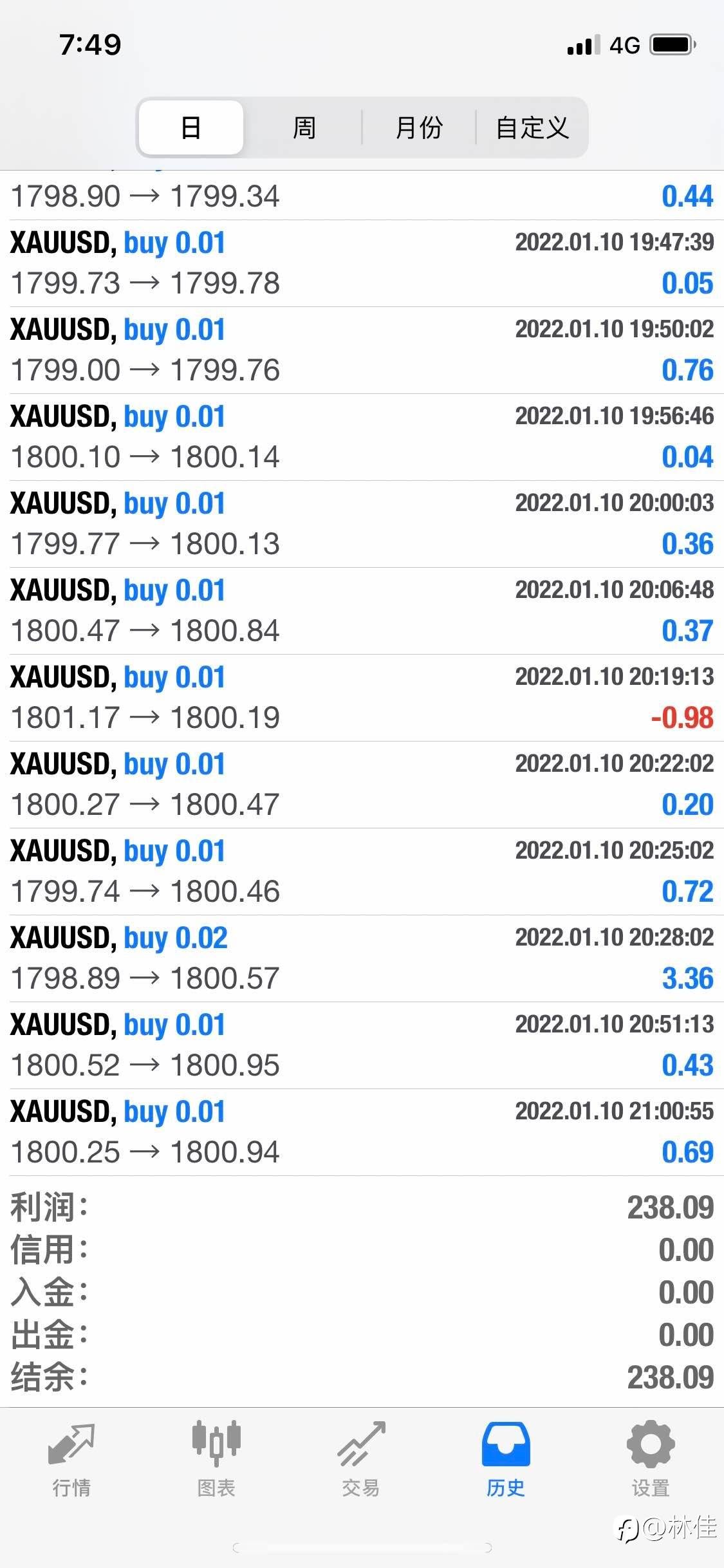
Task: Select the 日 period tab
Action: point(191,127)
